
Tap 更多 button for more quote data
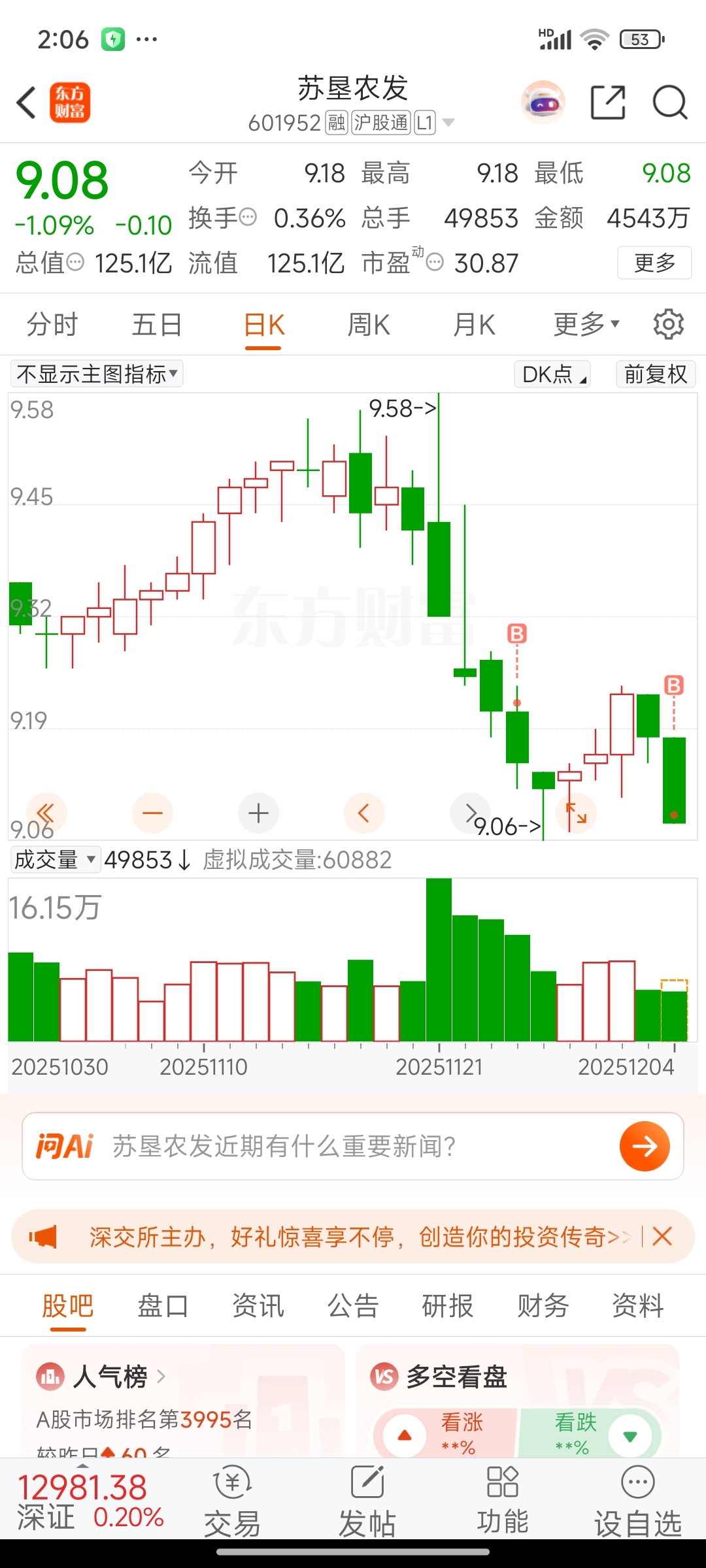(654, 263)
